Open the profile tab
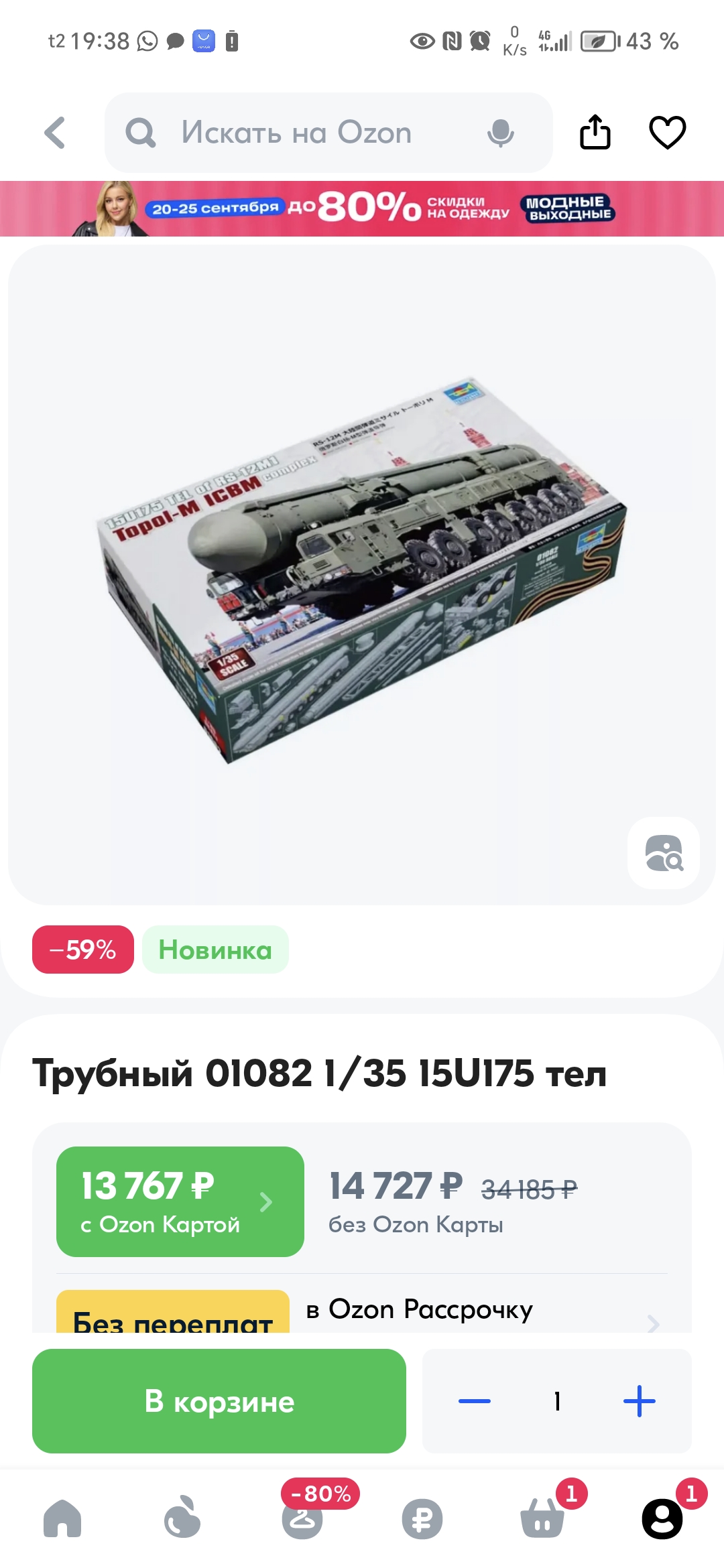This screenshot has height=1568, width=724. point(662,1518)
